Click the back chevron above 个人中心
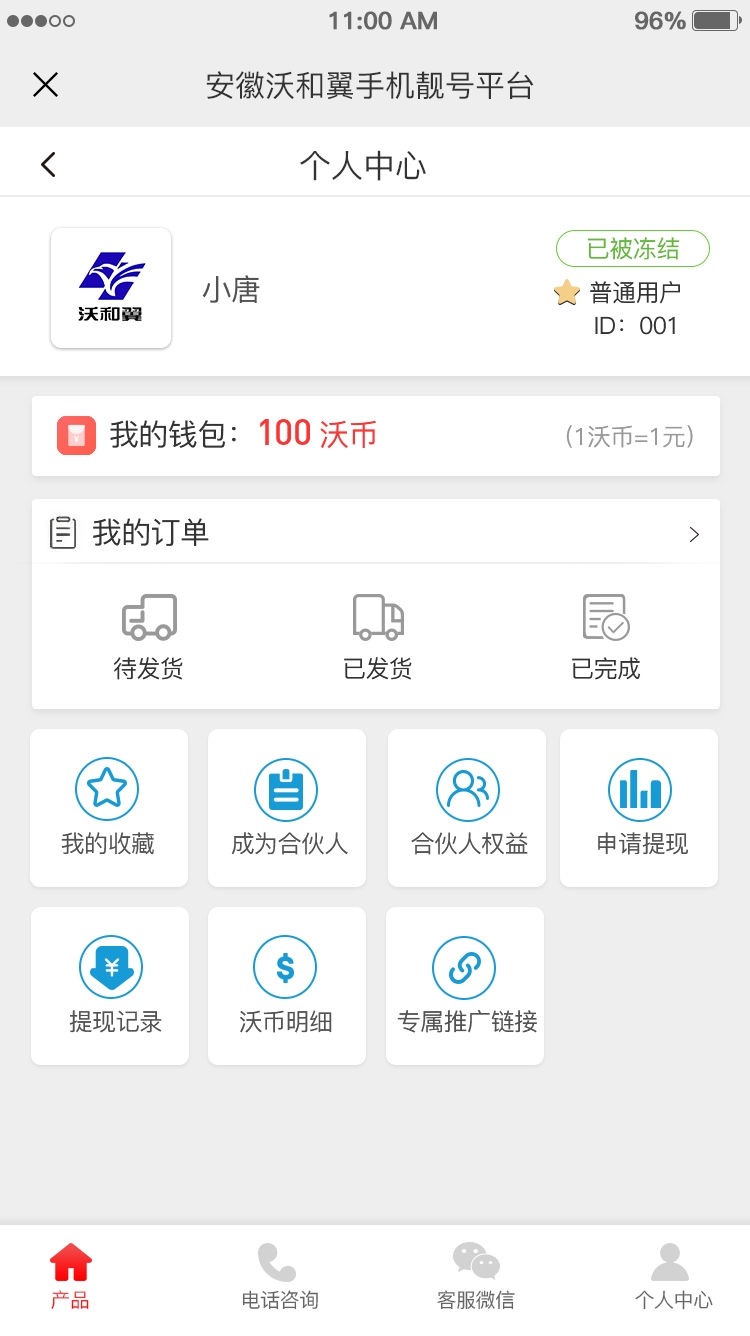 [46, 163]
